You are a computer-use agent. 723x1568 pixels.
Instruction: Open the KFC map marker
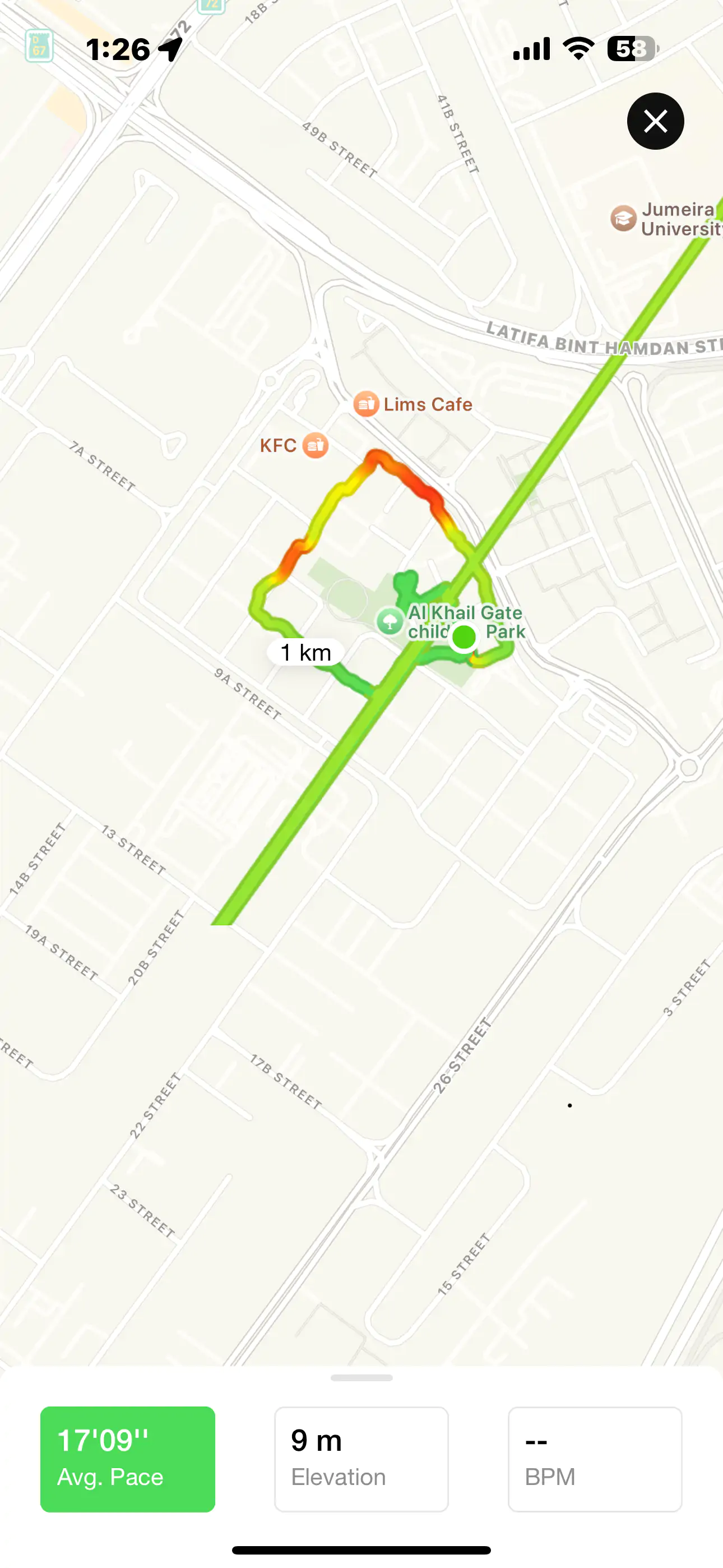pyautogui.click(x=315, y=446)
